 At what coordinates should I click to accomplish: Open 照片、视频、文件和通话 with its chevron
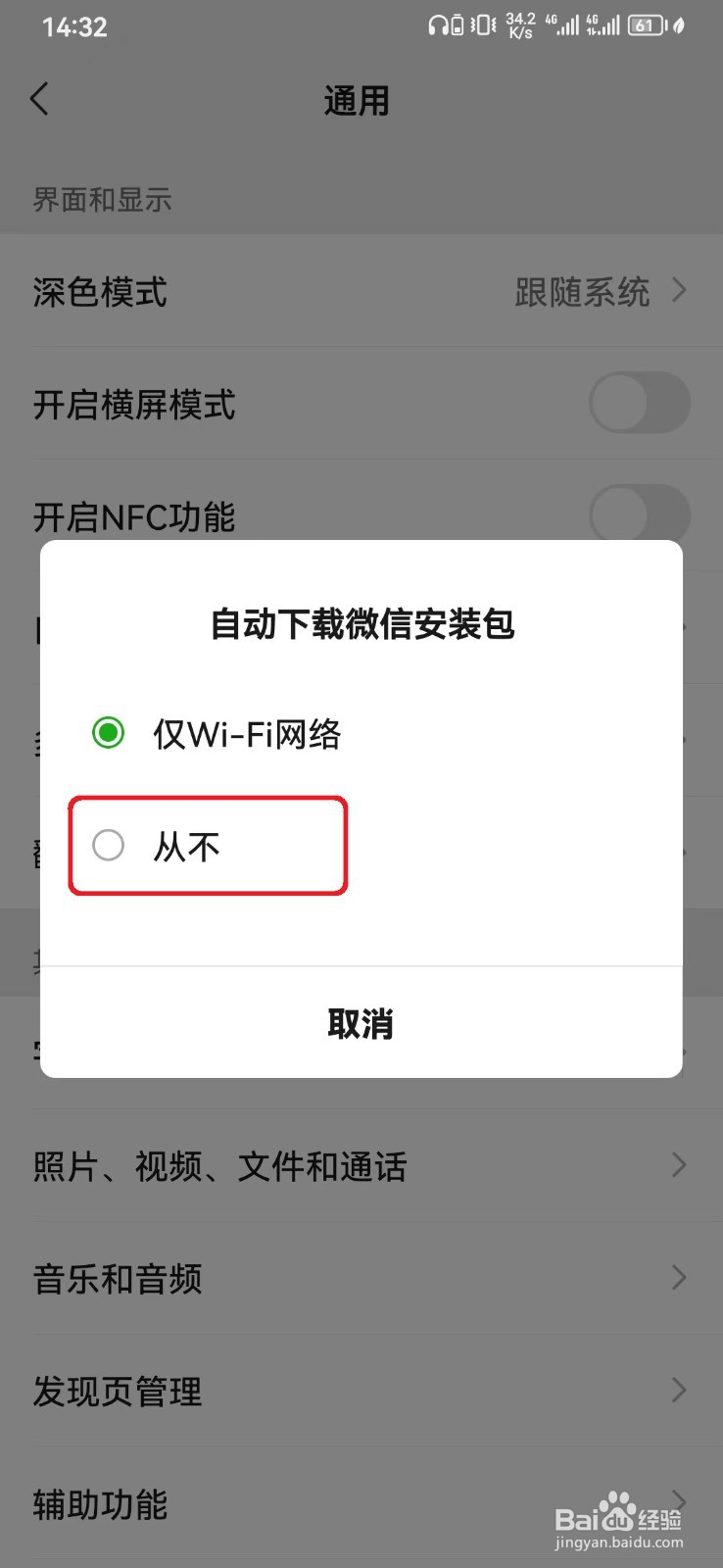pyautogui.click(x=679, y=1165)
